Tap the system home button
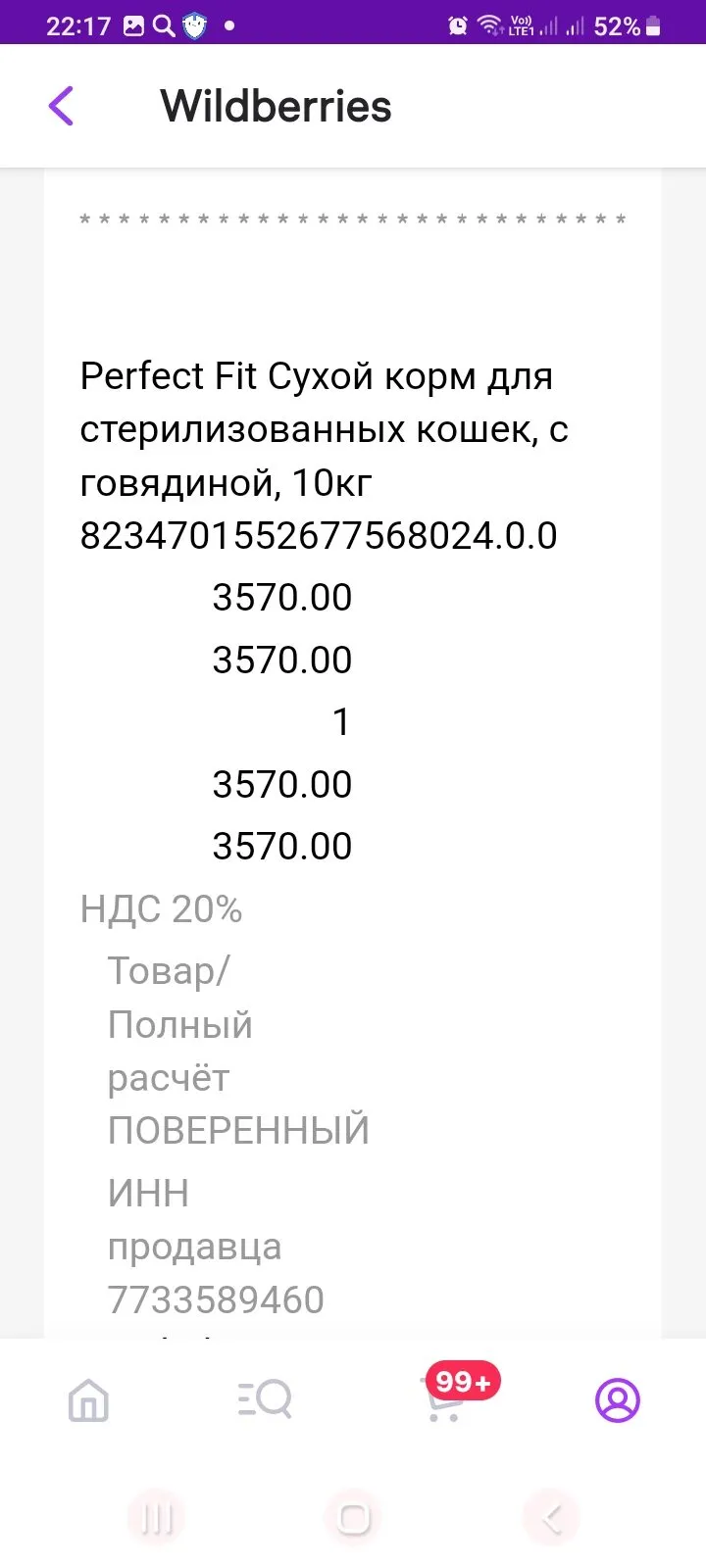The height and width of the screenshot is (1568, 706). (353, 1518)
